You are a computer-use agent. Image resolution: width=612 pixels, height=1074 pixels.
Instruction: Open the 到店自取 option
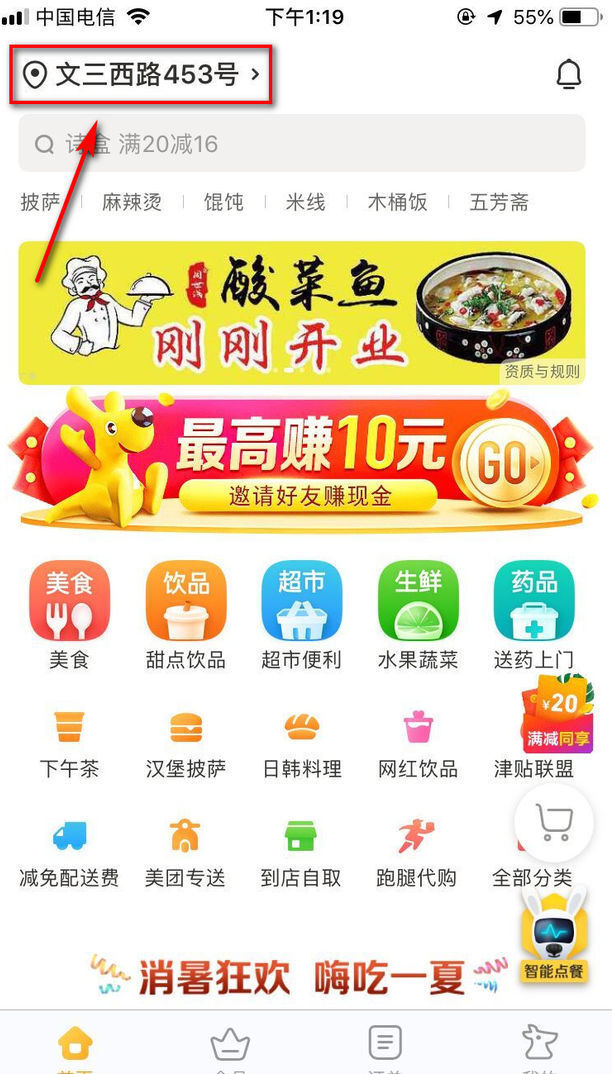(301, 852)
